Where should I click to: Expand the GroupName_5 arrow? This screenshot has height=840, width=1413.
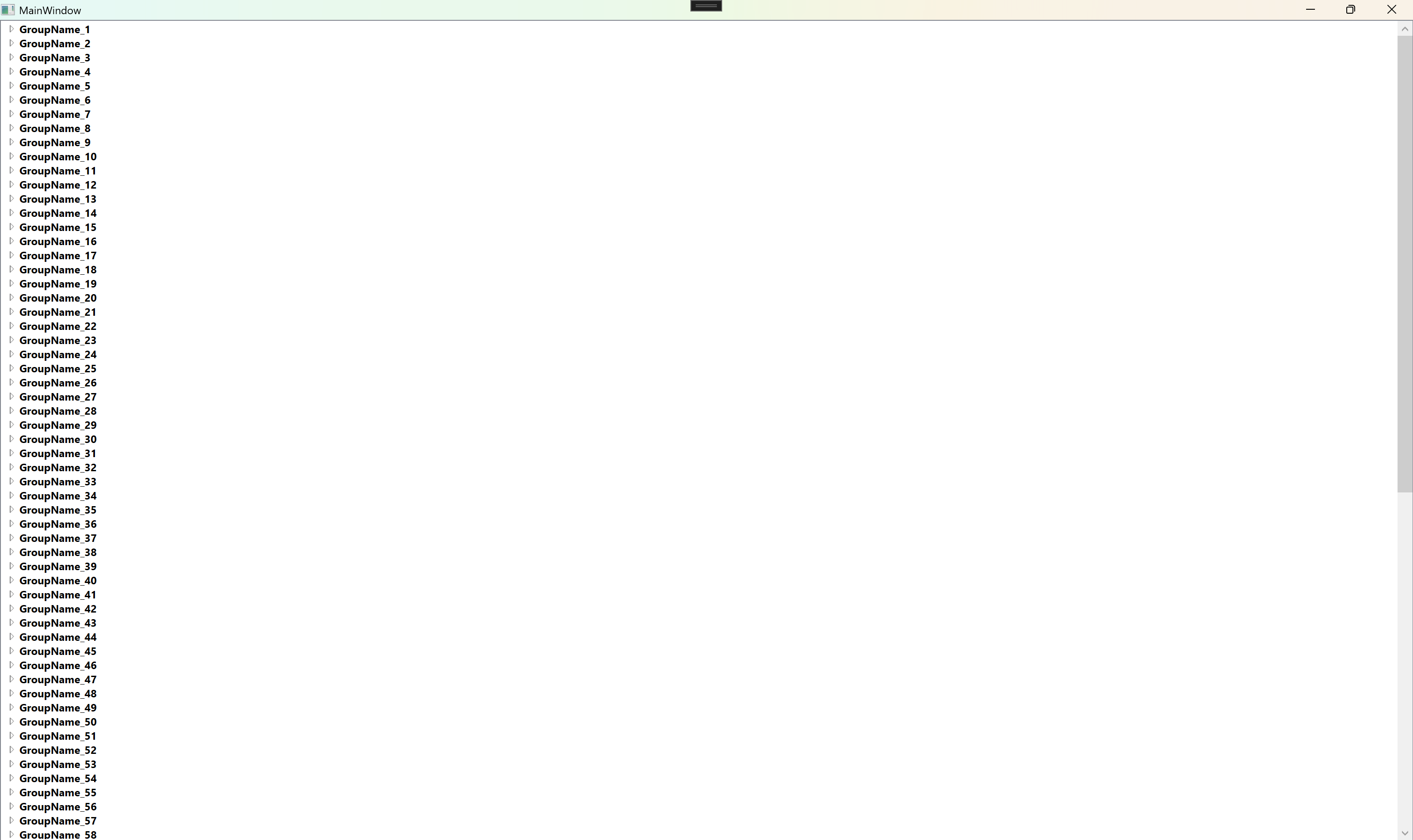tap(11, 86)
